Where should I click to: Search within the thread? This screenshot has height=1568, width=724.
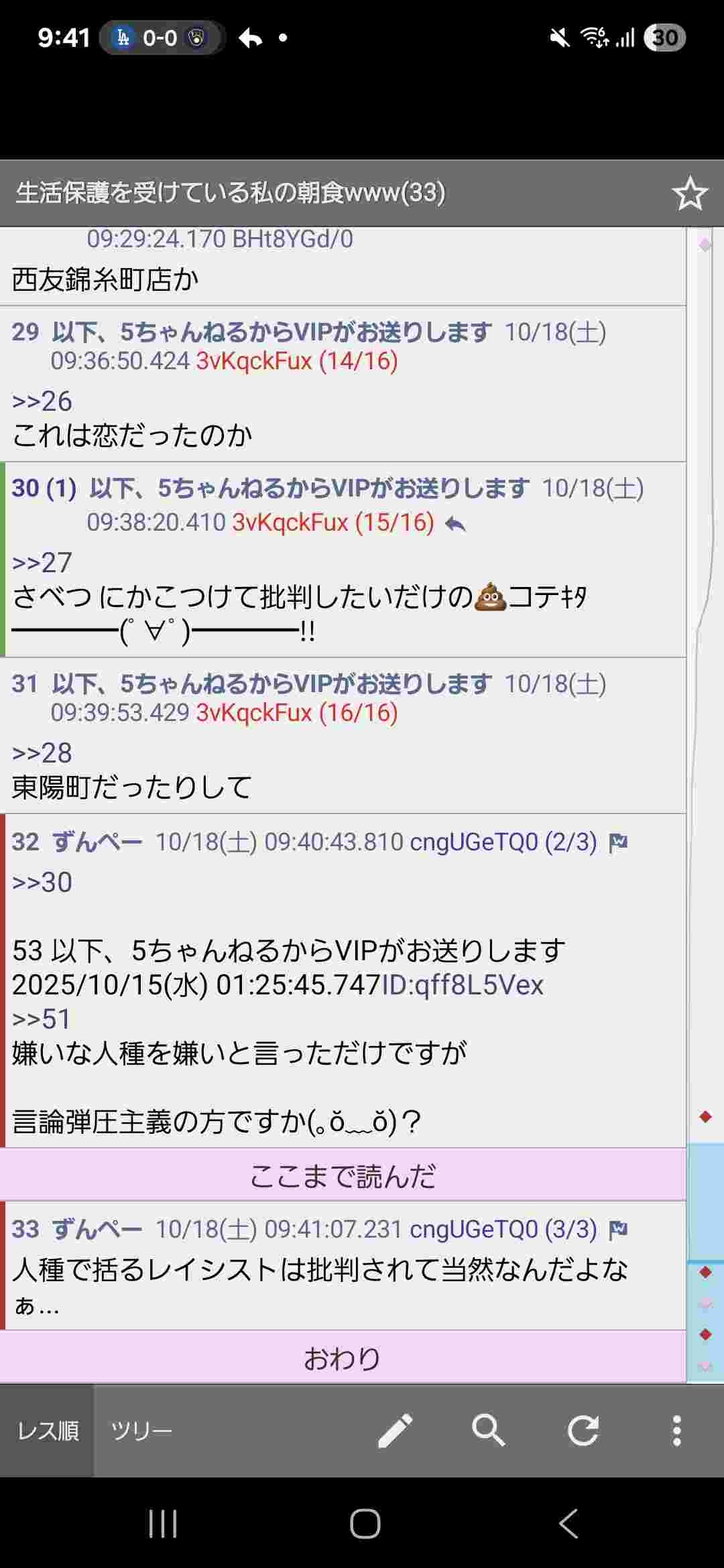(488, 1431)
